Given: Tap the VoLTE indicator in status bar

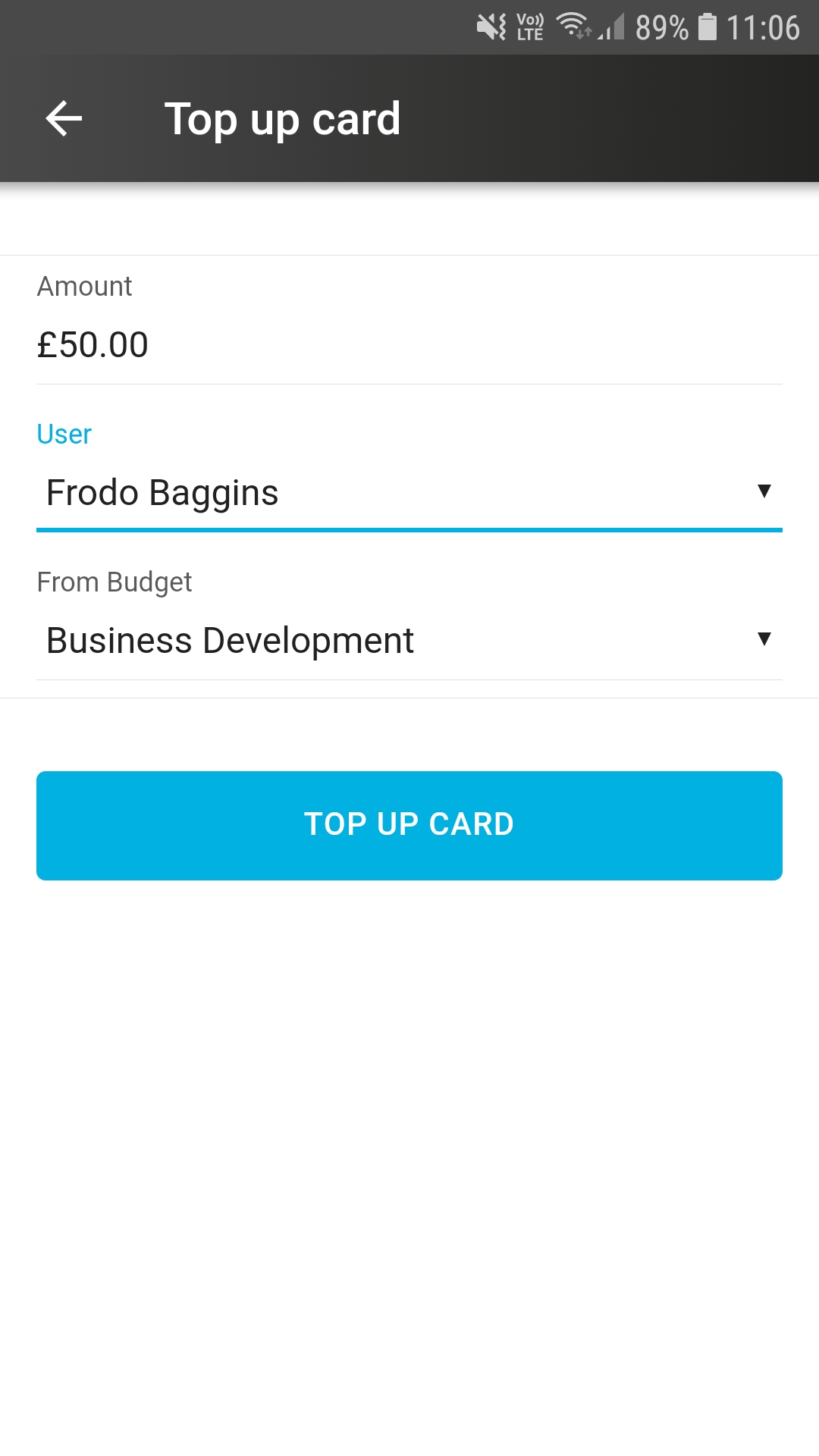Looking at the screenshot, I should 530,25.
